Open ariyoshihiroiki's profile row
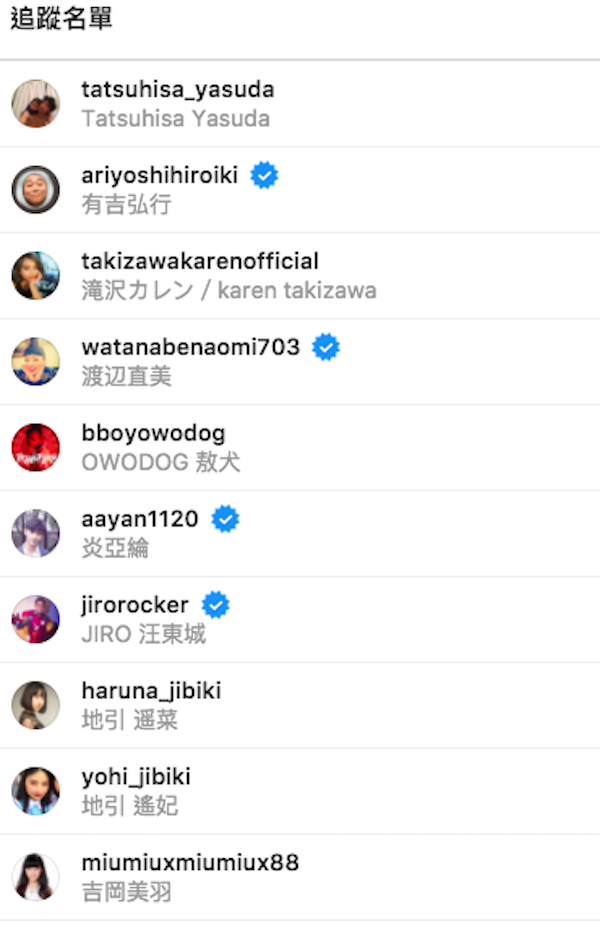600x929 pixels. (x=159, y=176)
